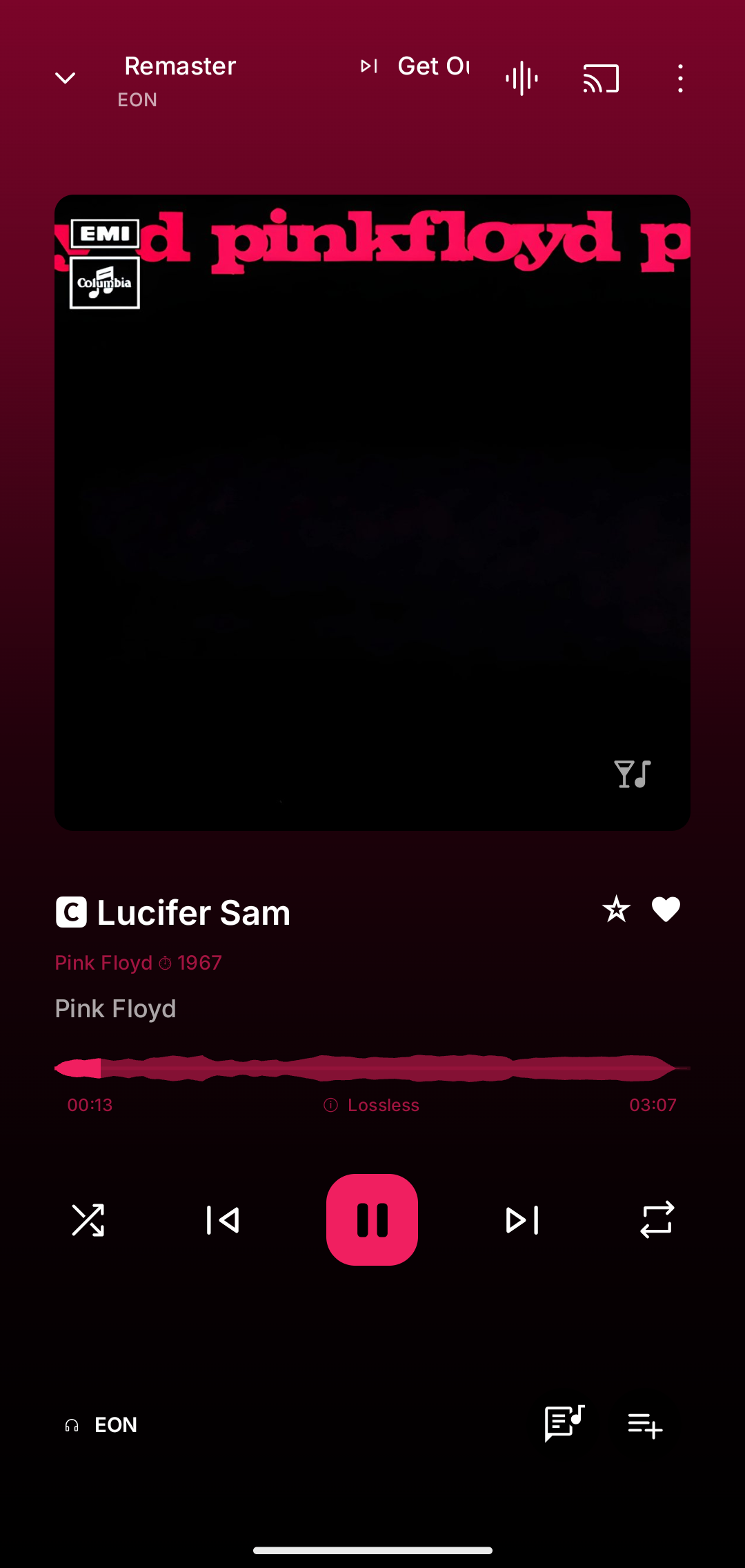Open the DJ mix icon on album art
Screen dimensions: 745x1568
(632, 774)
